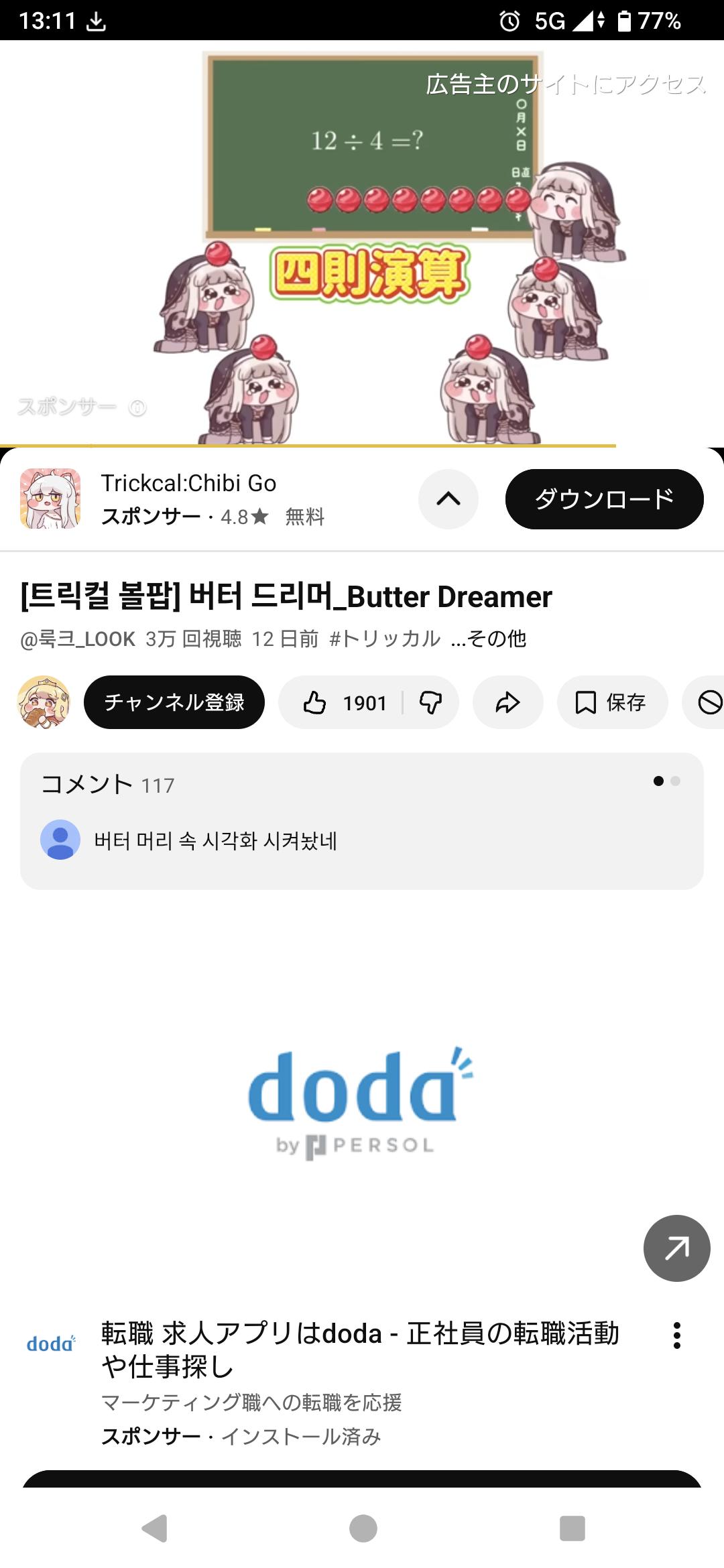The width and height of the screenshot is (724, 1568).
Task: Open the 룩크_LOOK channel avatar
Action: (x=44, y=702)
